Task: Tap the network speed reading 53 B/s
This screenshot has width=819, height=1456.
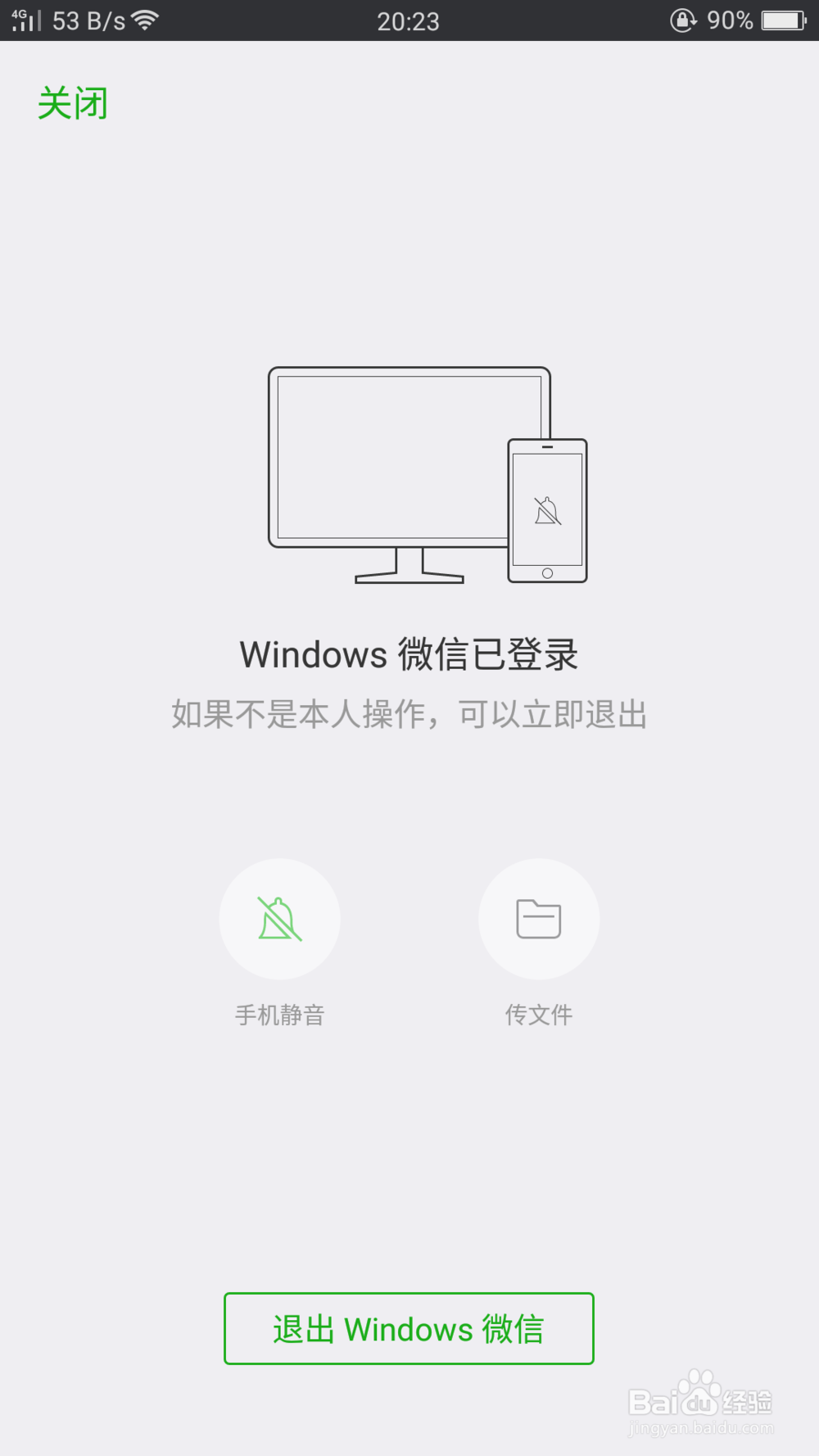Action: click(84, 20)
